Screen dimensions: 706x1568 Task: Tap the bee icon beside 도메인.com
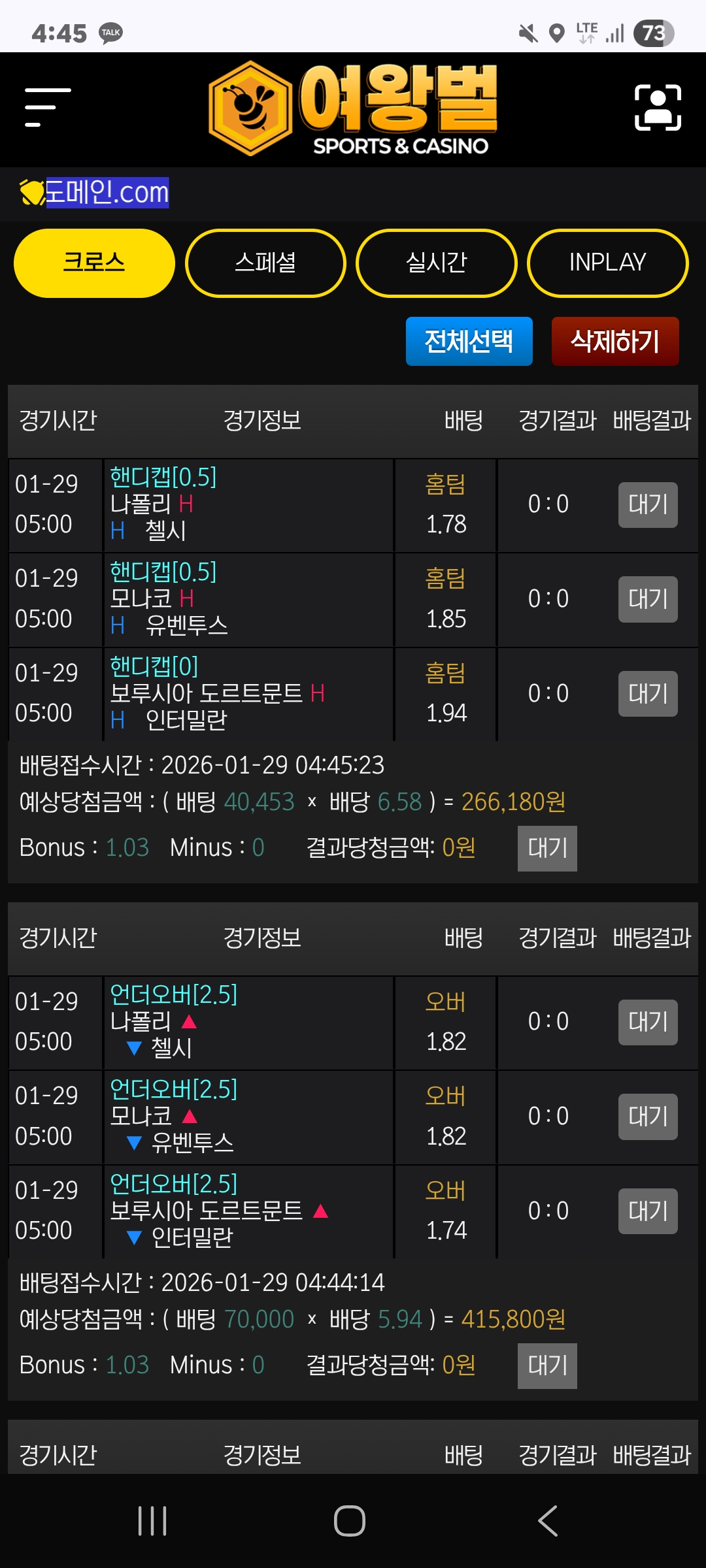coord(29,191)
